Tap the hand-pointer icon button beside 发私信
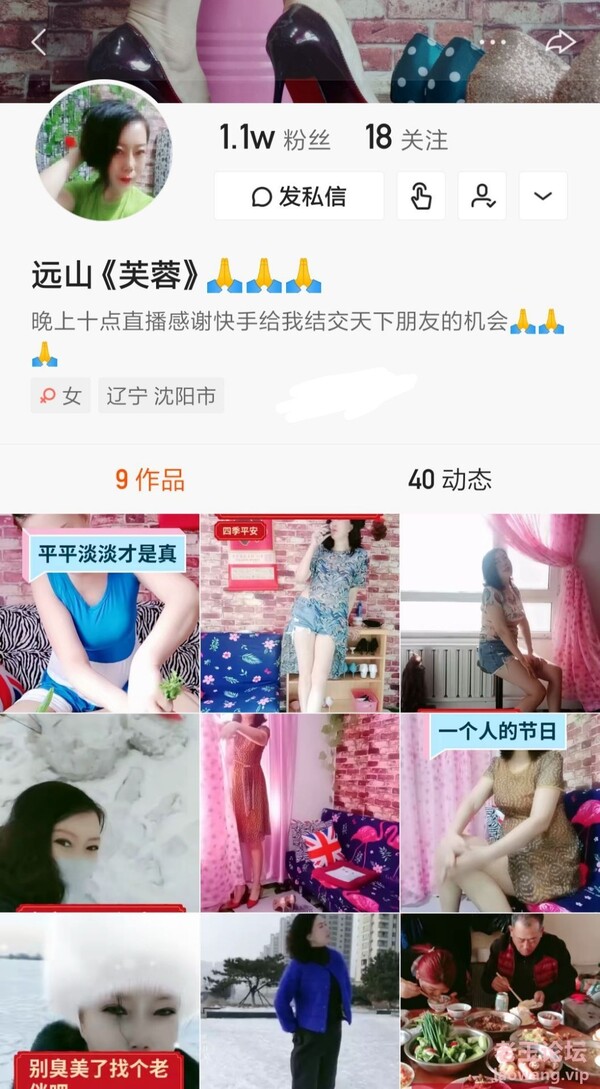Image resolution: width=600 pixels, height=1089 pixels. click(x=421, y=197)
